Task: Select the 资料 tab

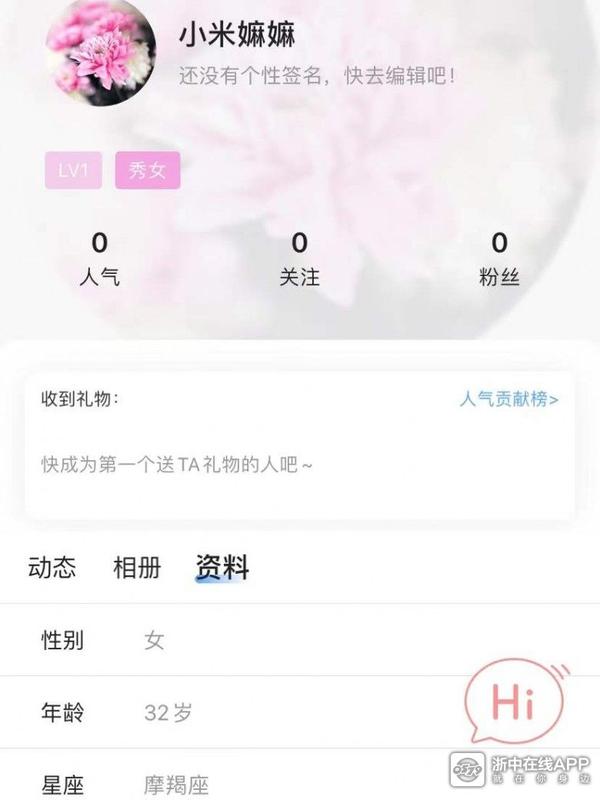Action: 222,569
